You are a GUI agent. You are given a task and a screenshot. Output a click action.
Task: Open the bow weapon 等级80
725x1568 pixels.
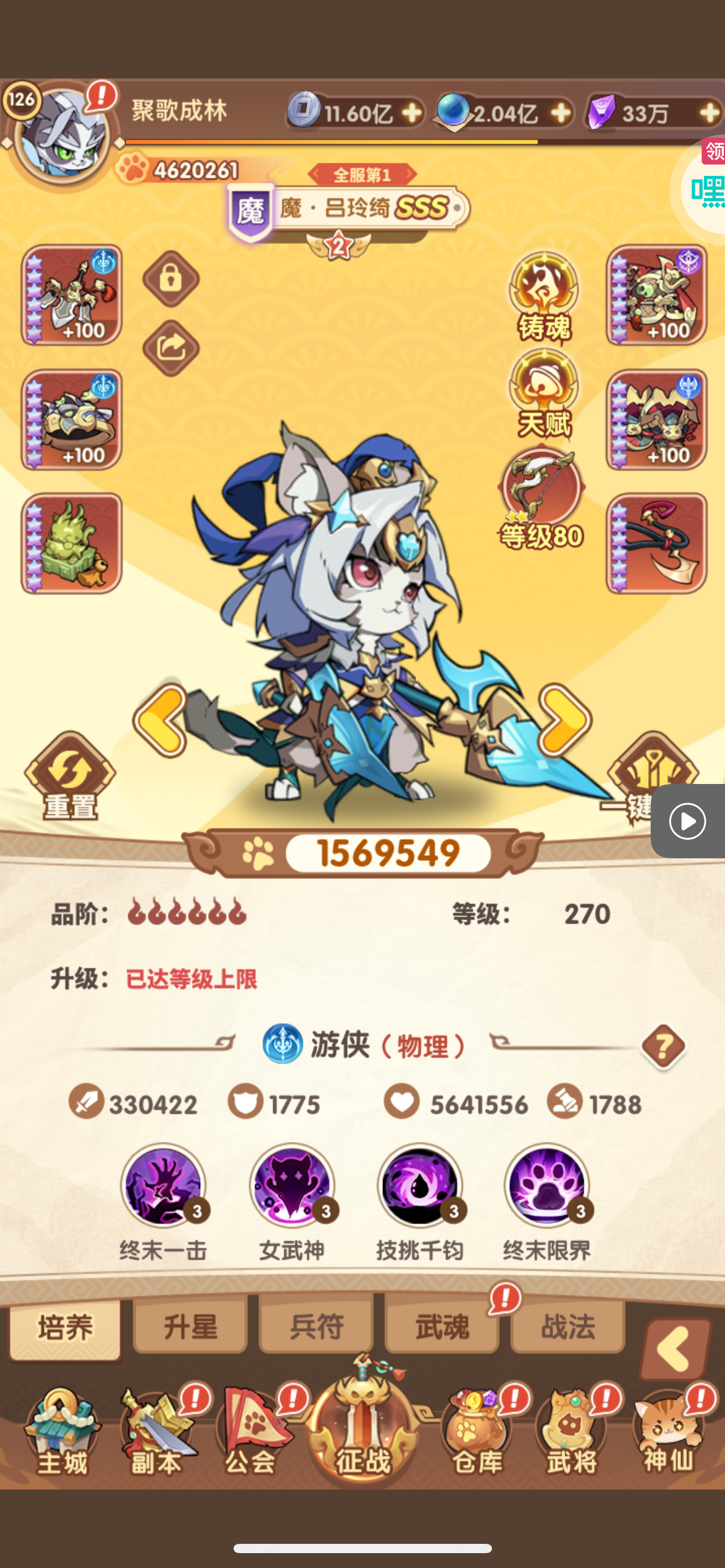click(542, 499)
